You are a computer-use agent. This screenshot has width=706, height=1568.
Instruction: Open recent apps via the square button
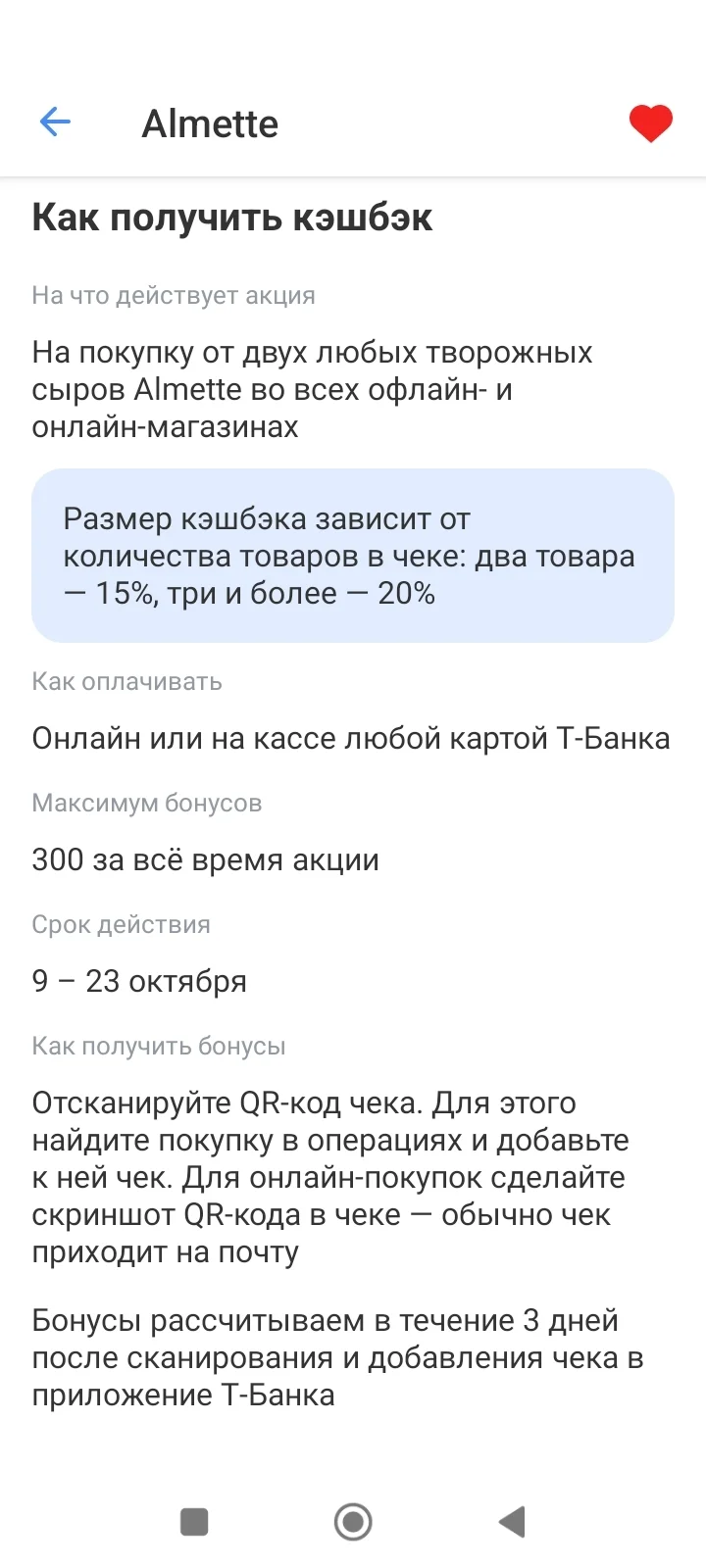[194, 1522]
